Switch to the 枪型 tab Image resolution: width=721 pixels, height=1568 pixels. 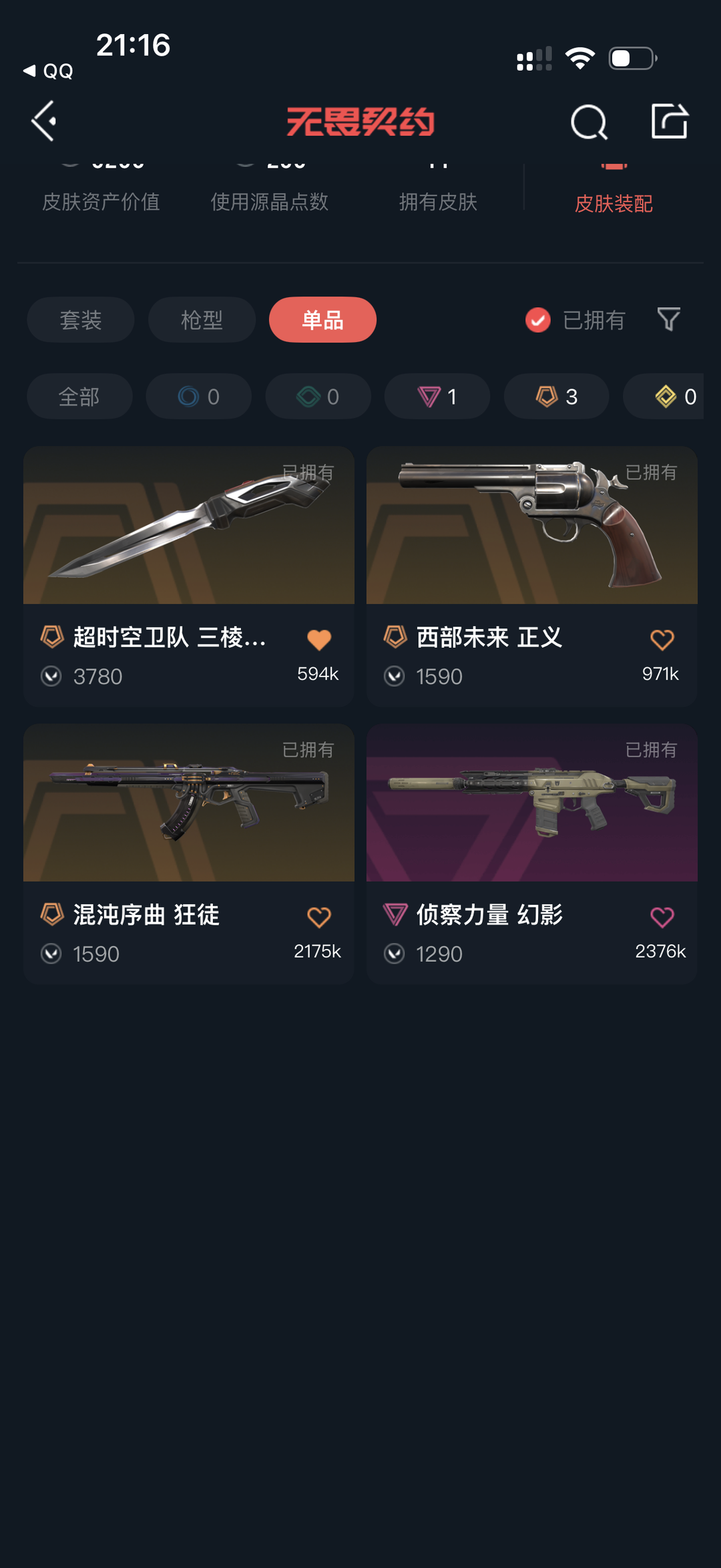202,320
